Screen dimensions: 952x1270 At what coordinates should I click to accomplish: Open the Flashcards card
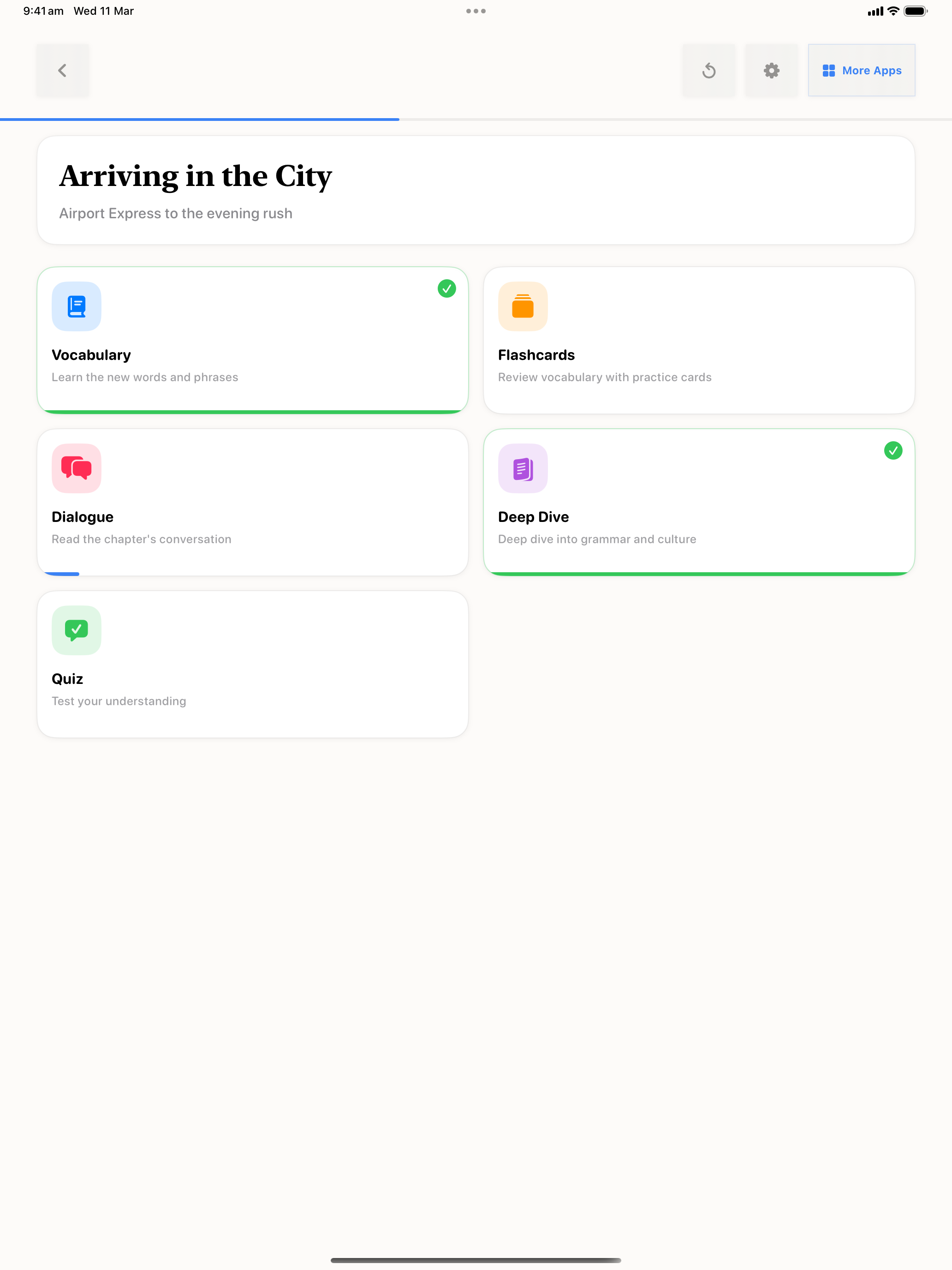click(x=698, y=340)
